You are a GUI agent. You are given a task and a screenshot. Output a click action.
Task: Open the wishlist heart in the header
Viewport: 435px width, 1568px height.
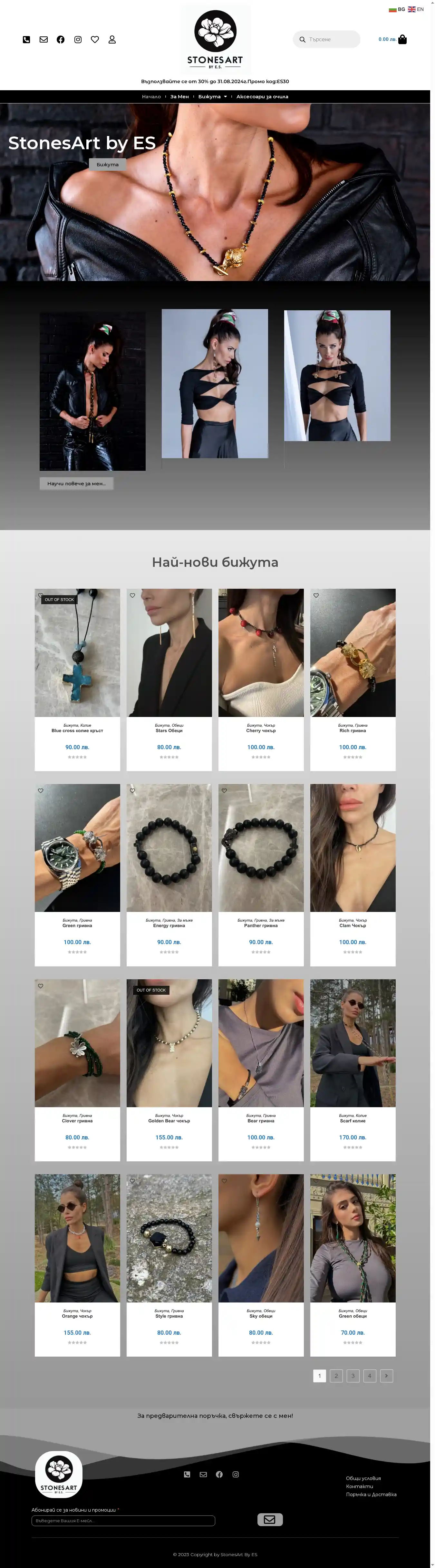coord(95,40)
